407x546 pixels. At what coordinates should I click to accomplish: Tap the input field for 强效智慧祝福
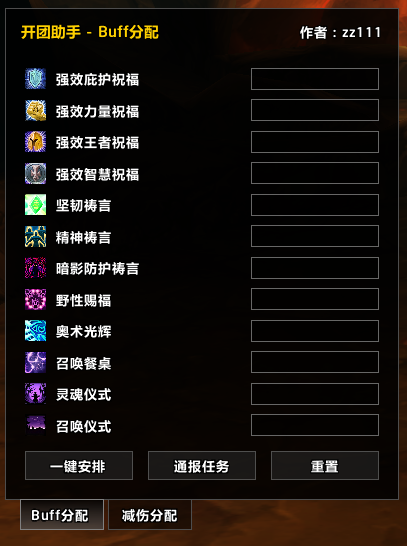click(315, 173)
